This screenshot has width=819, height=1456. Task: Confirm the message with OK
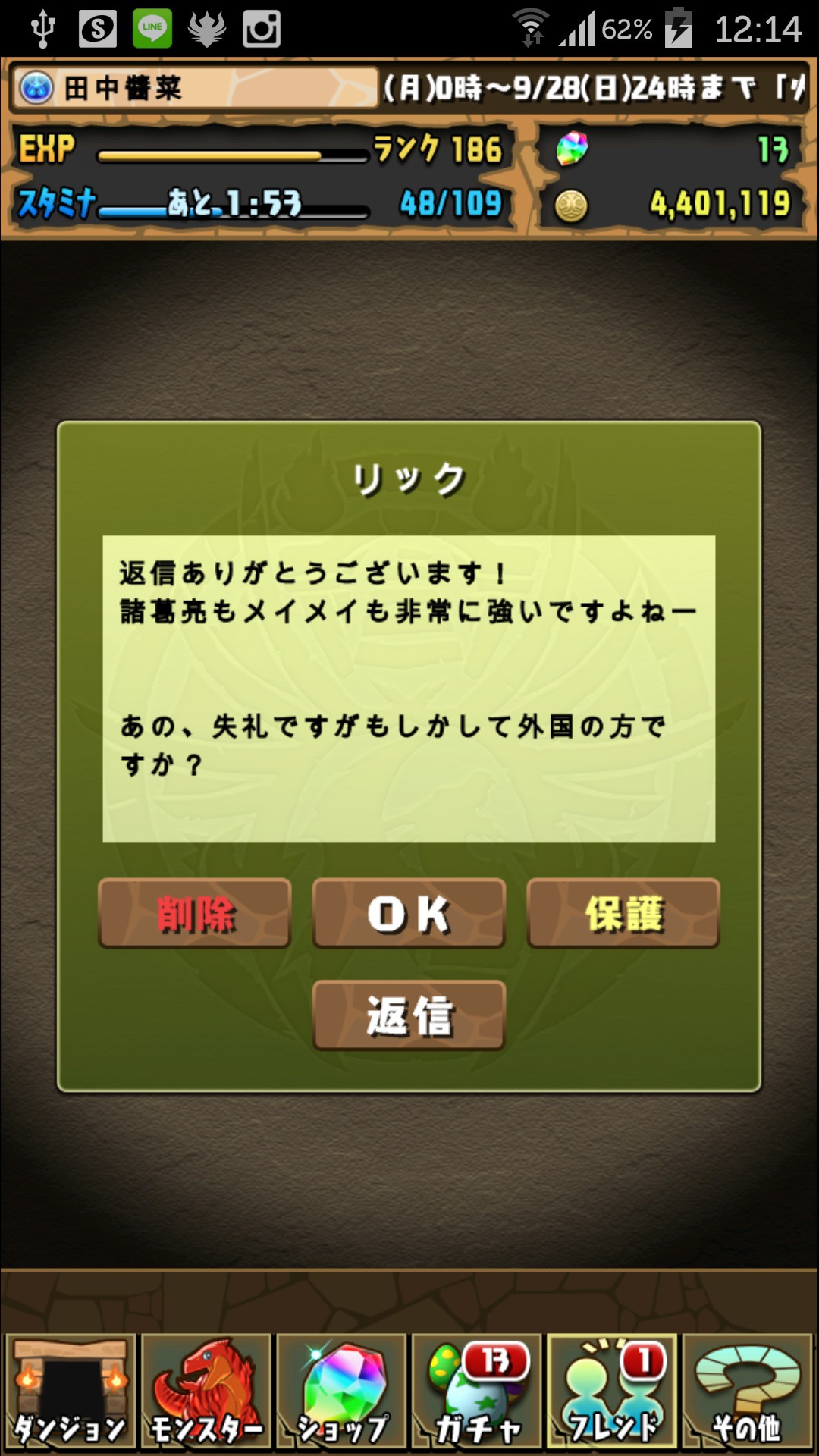pyautogui.click(x=409, y=913)
